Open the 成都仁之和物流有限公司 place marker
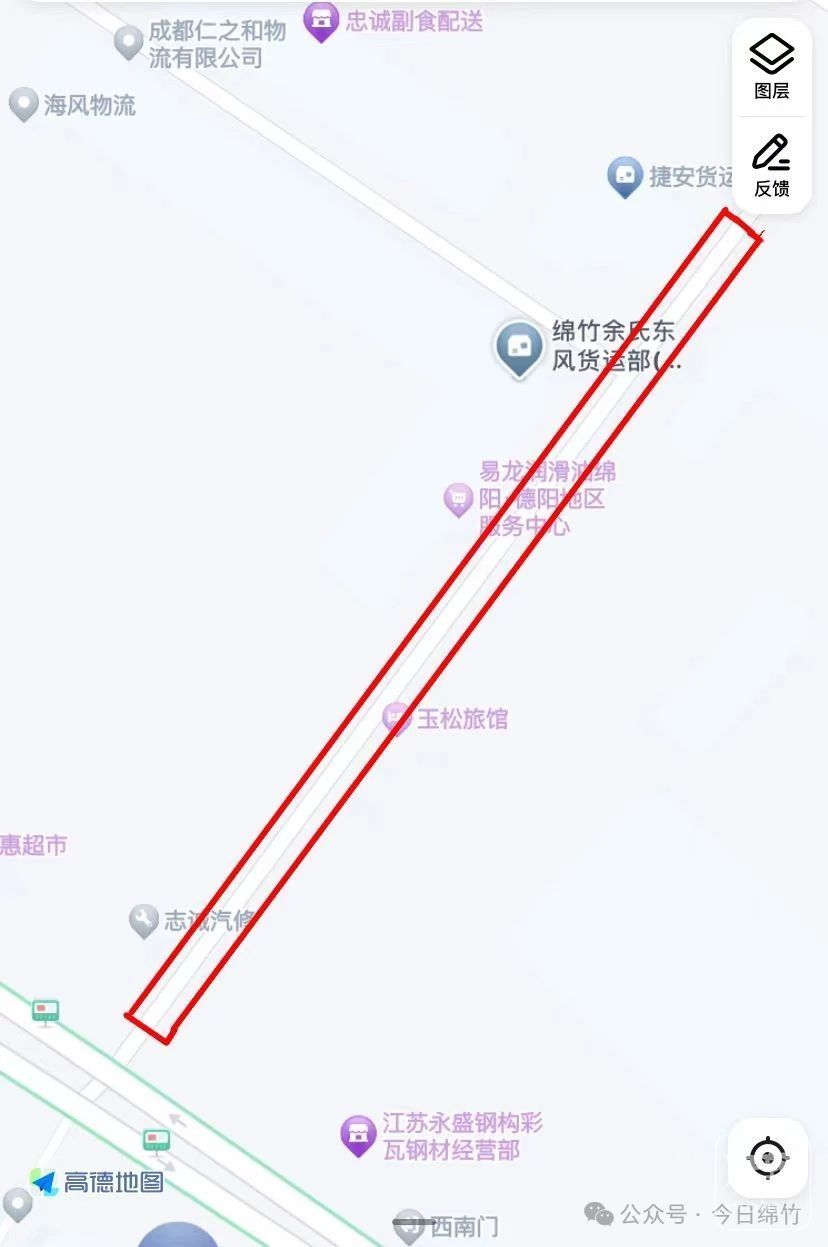The height and width of the screenshot is (1247, 828). point(128,42)
